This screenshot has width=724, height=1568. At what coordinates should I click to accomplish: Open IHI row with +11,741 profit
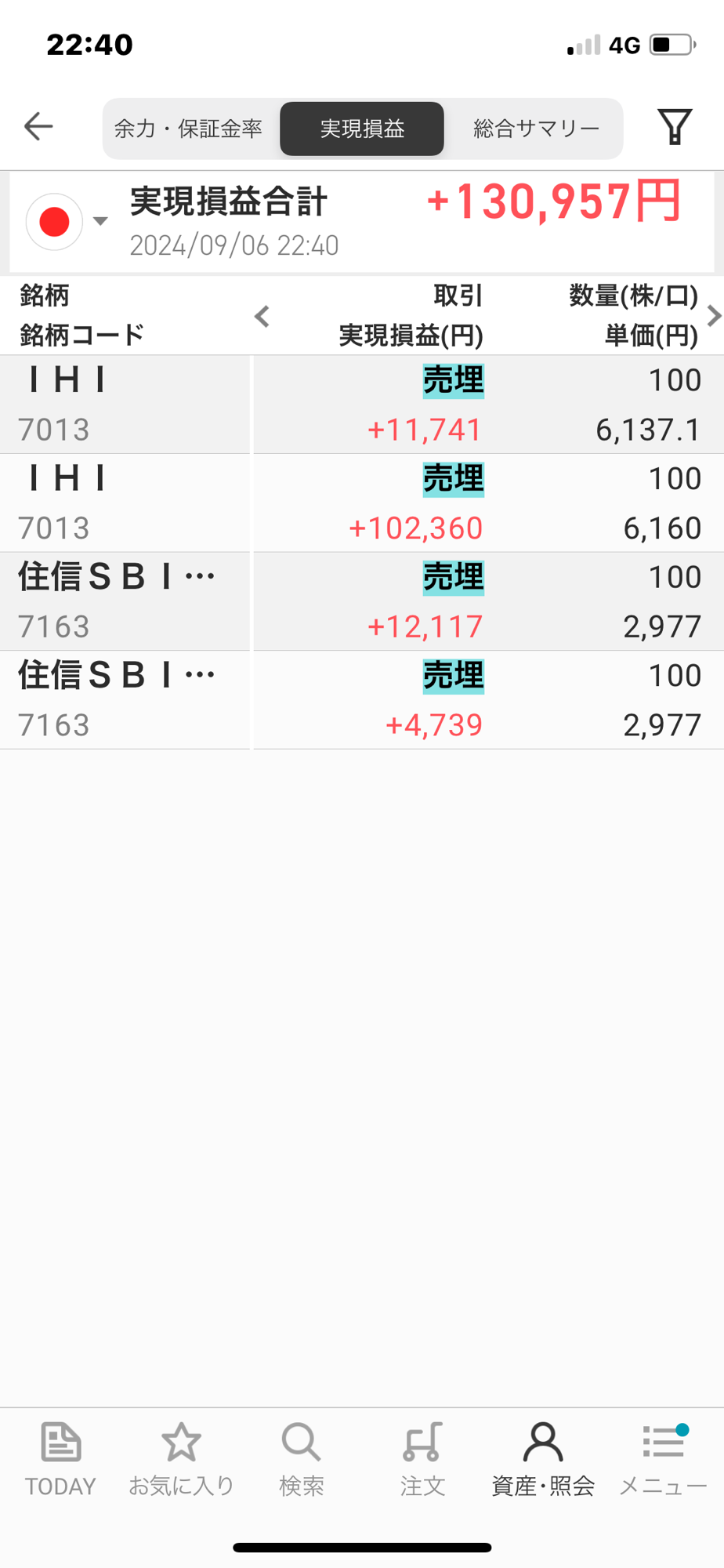(362, 405)
